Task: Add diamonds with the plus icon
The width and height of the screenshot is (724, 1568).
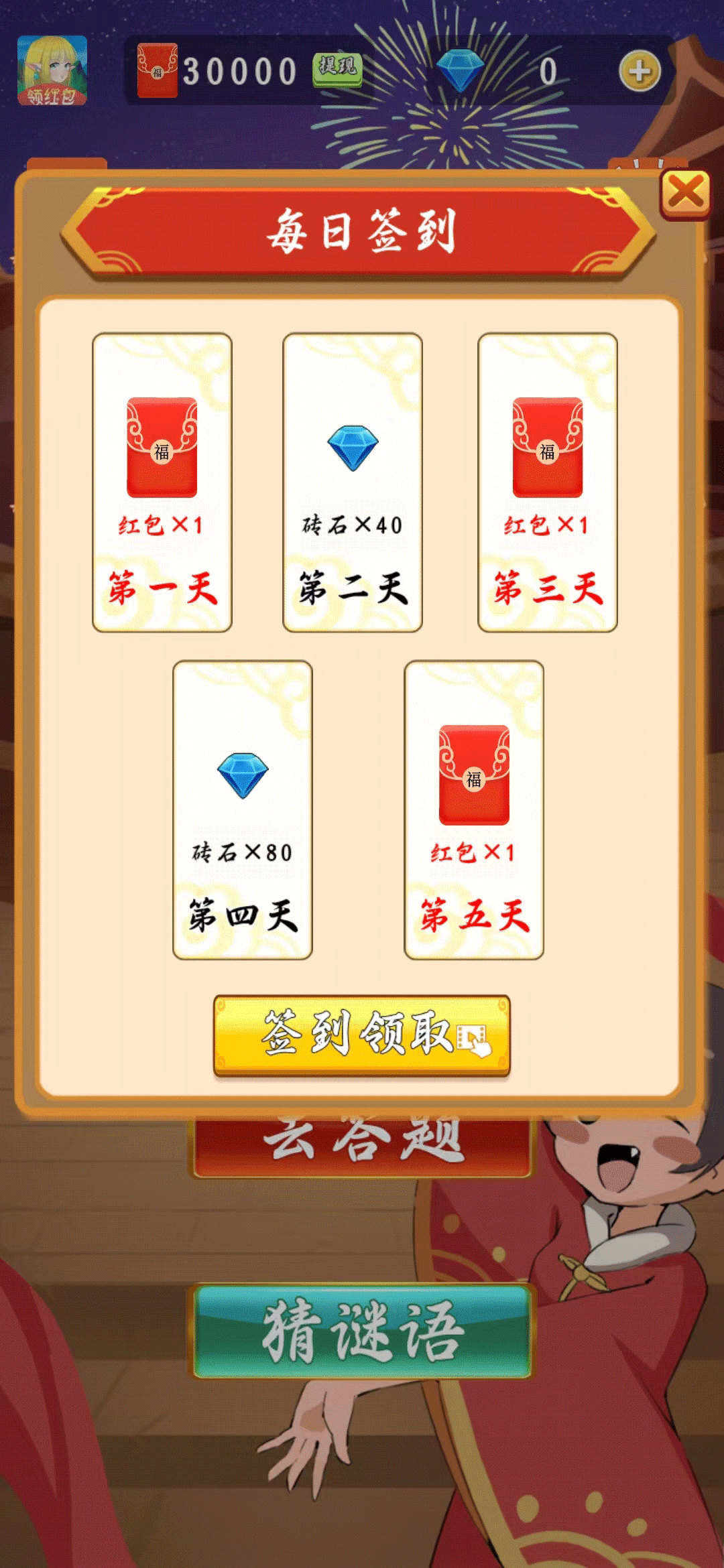Action: (x=640, y=71)
